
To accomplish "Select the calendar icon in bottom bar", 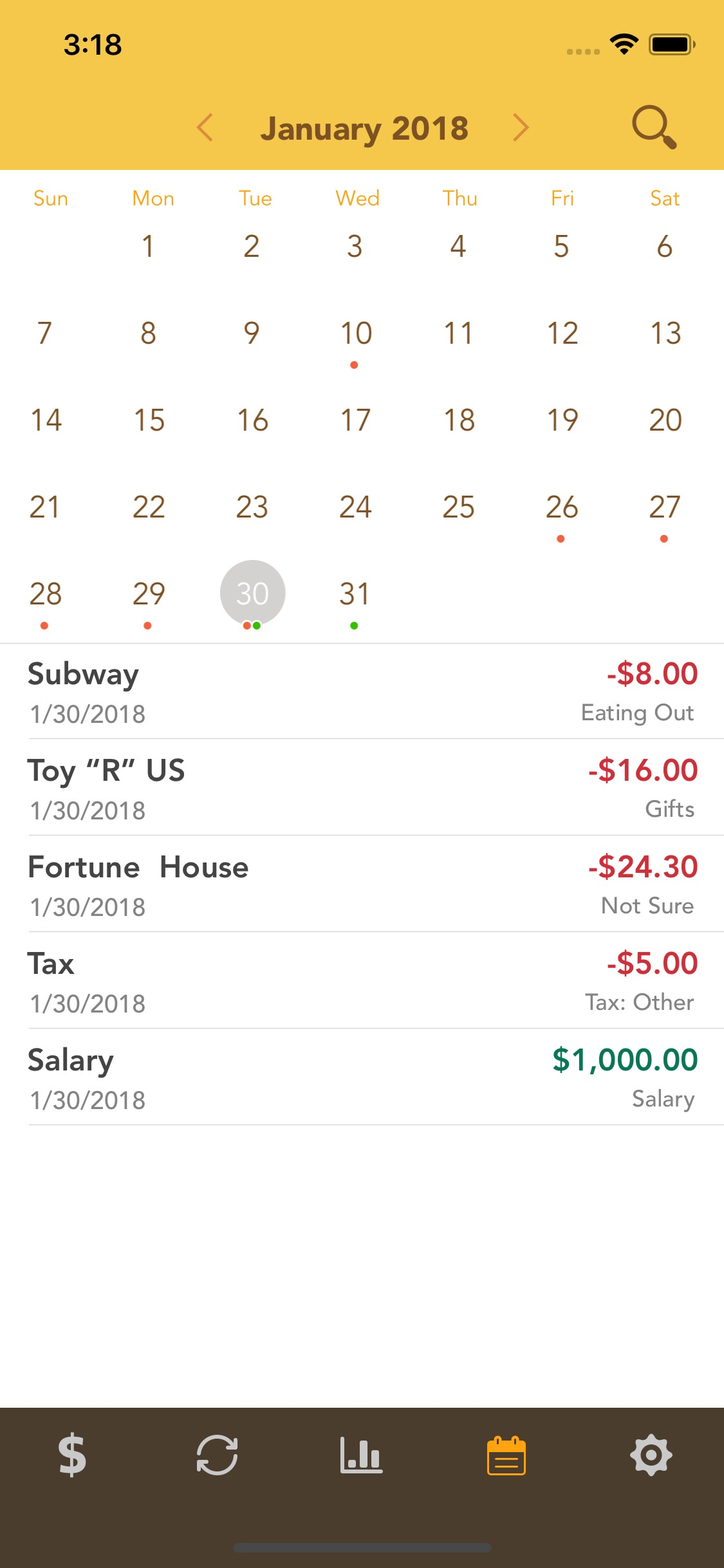I will pyautogui.click(x=506, y=1456).
